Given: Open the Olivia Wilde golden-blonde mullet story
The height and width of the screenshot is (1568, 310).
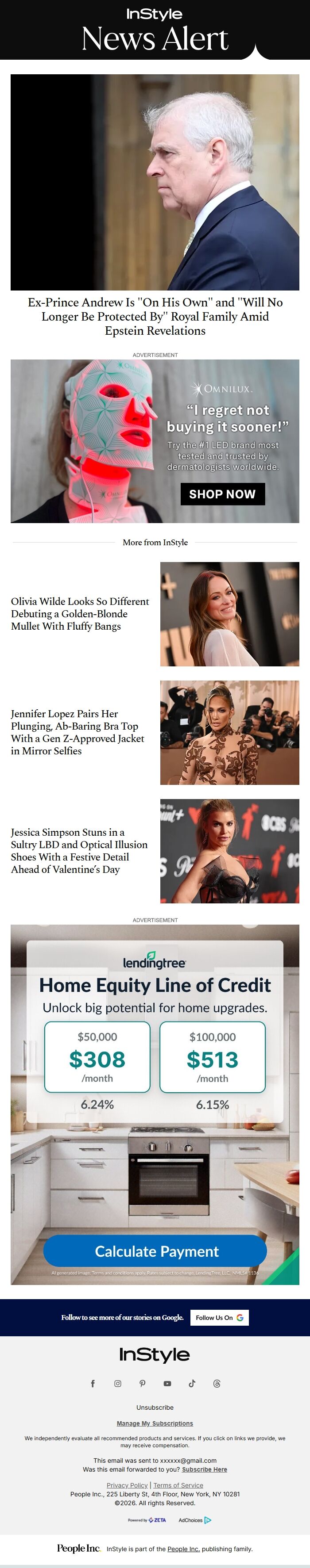Looking at the screenshot, I should [80, 614].
